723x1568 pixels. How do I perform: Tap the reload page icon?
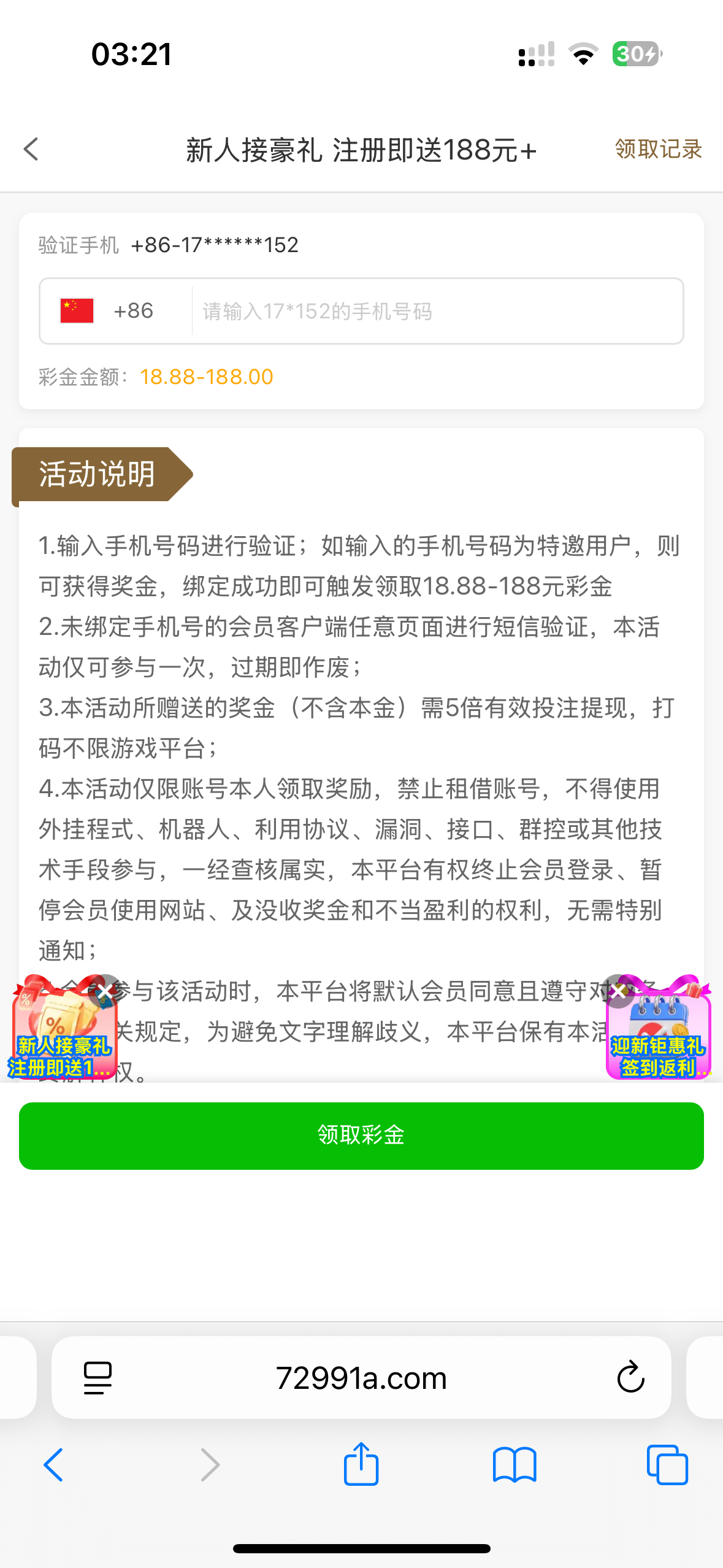630,1376
